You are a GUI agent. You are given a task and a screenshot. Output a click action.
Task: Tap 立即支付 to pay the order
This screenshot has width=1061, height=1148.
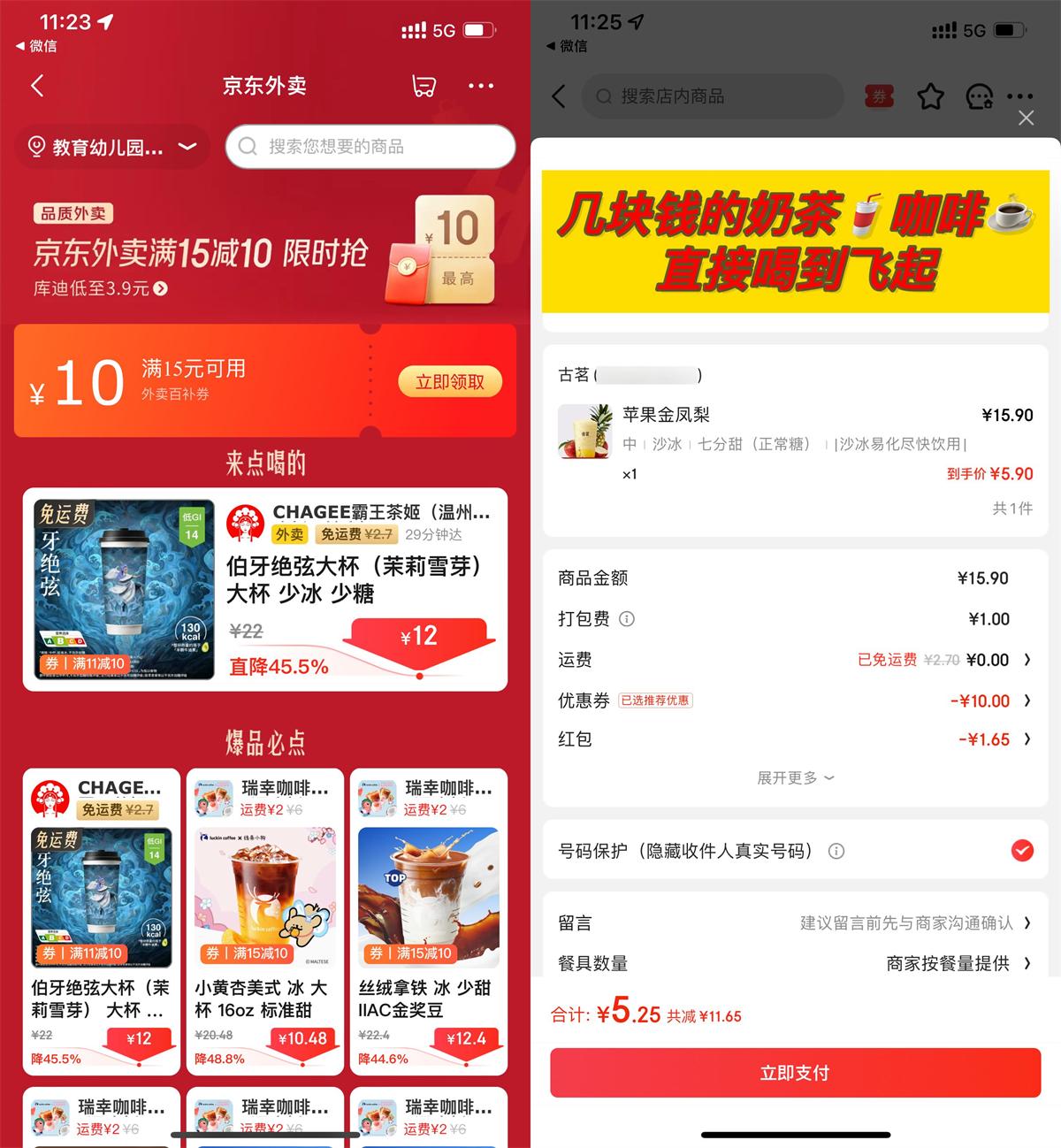[x=794, y=1072]
